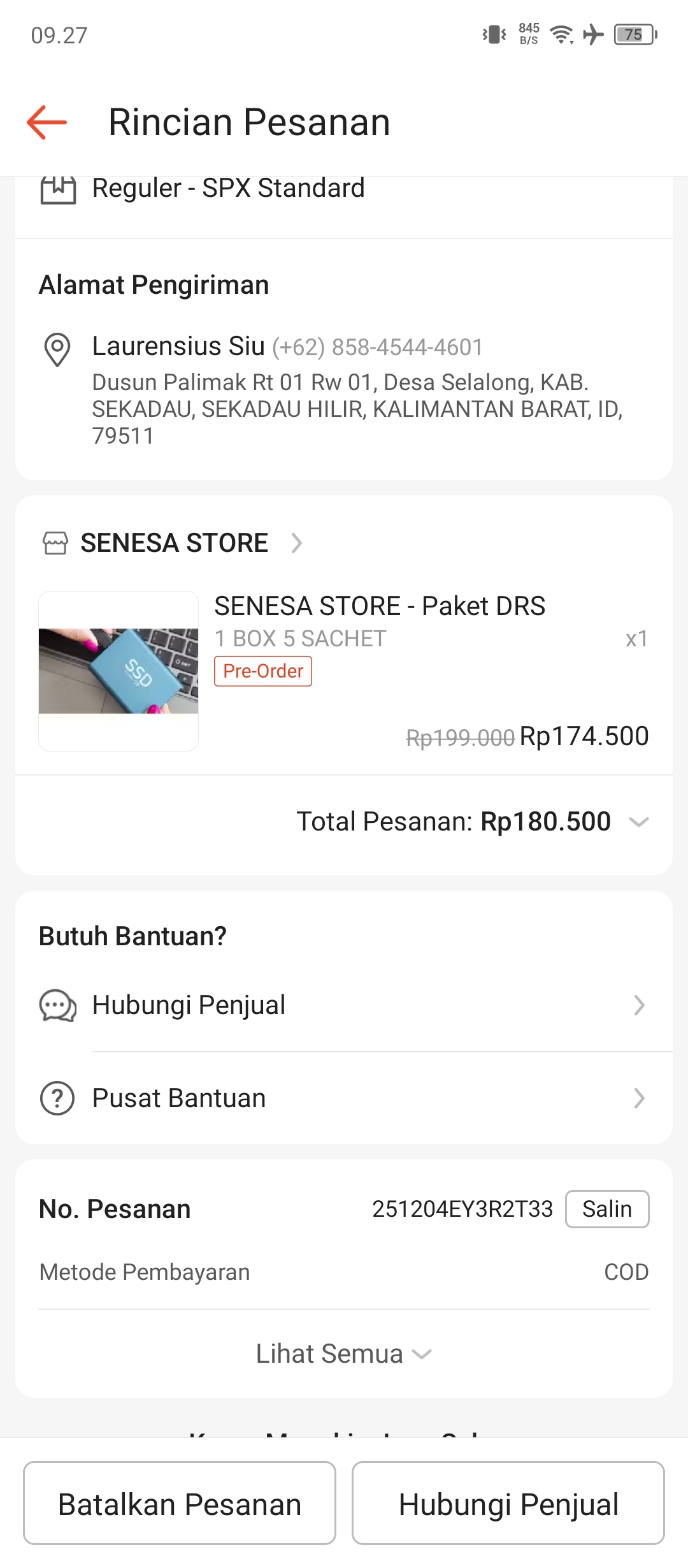Tap the bottom Hubungi Penjual button
Viewport: 688px width, 1568px height.
coord(508,1503)
